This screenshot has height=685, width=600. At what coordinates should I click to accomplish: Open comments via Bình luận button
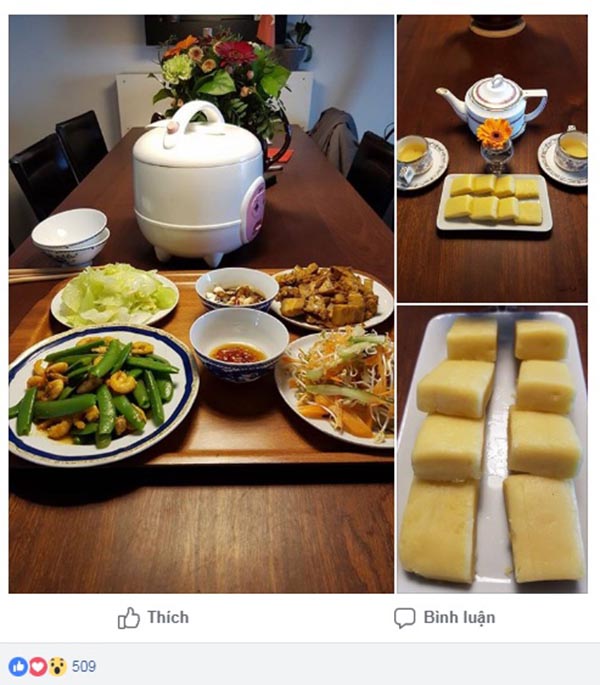(x=444, y=618)
